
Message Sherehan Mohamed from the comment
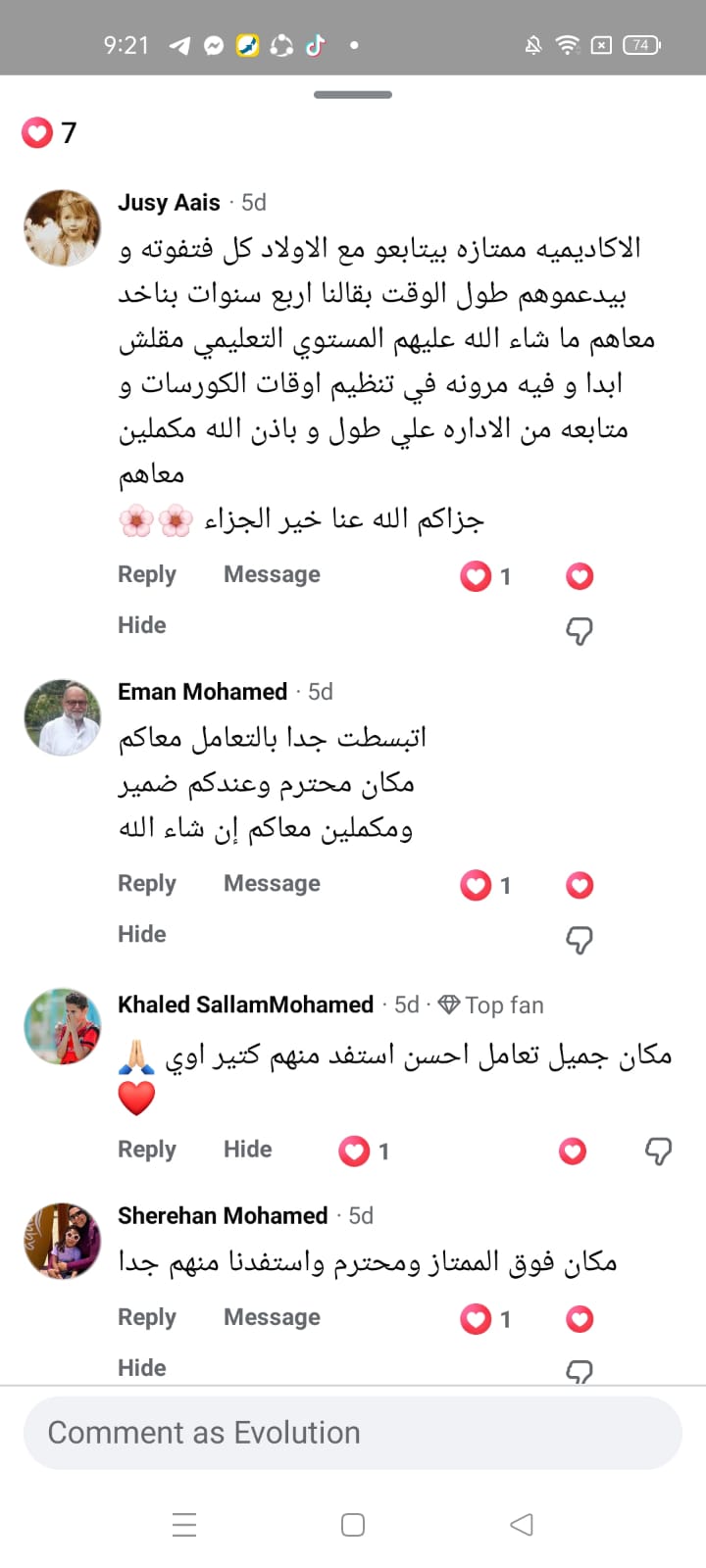272,1317
